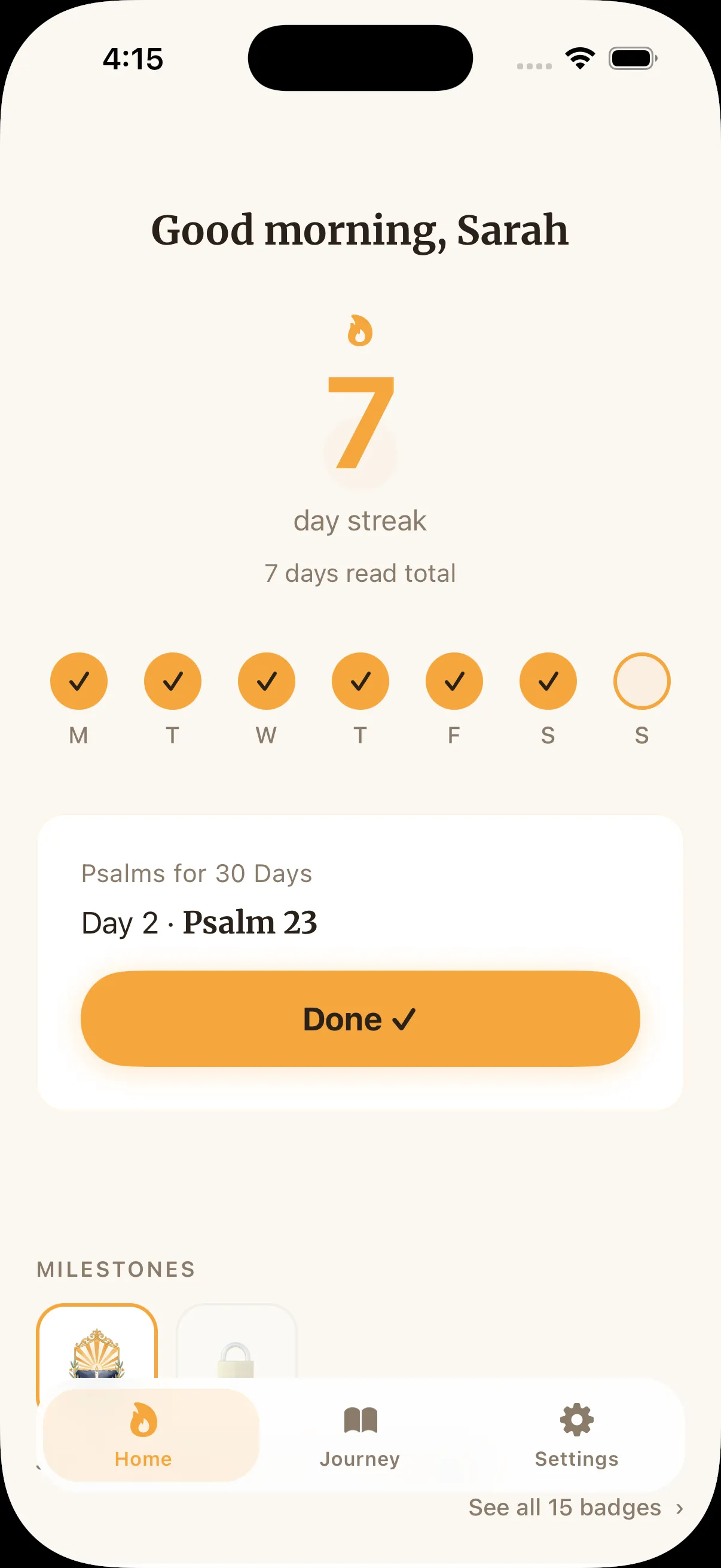
Task: Tap the Wi-Fi icon in the status bar
Action: (579, 58)
